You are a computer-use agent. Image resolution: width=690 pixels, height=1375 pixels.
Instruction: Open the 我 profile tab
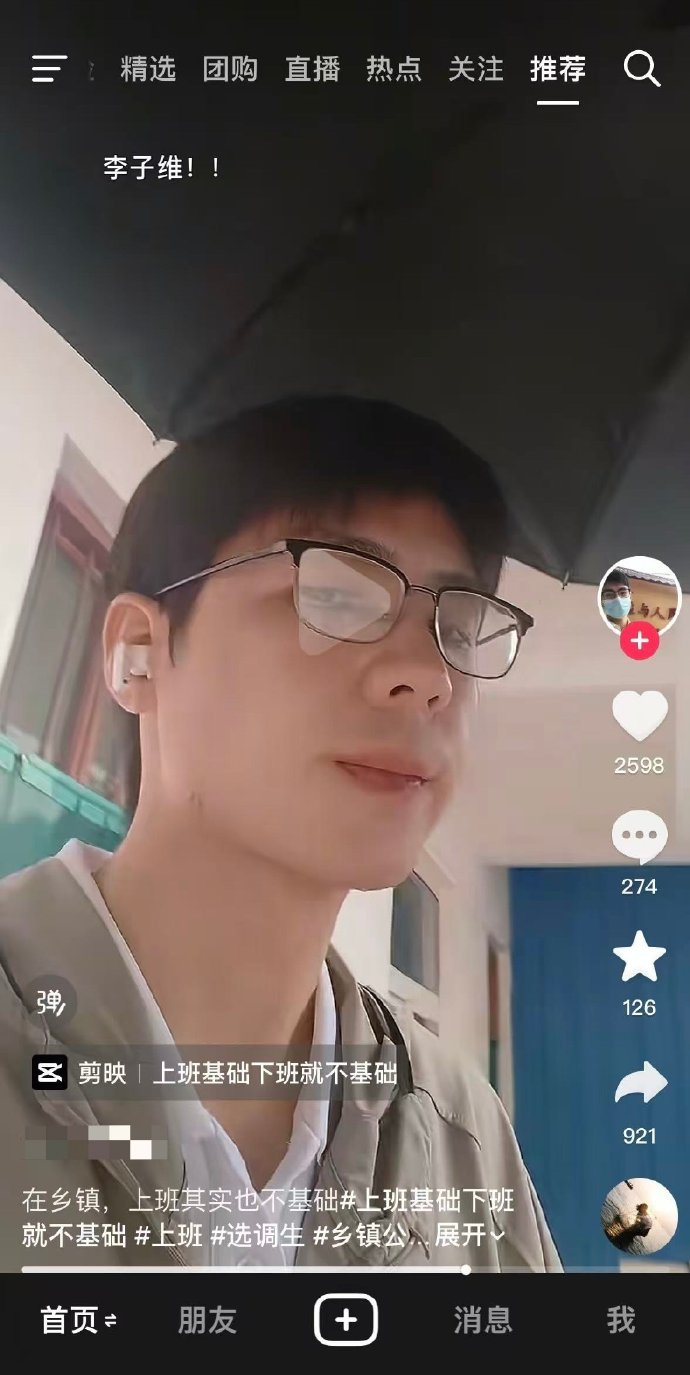point(620,1320)
